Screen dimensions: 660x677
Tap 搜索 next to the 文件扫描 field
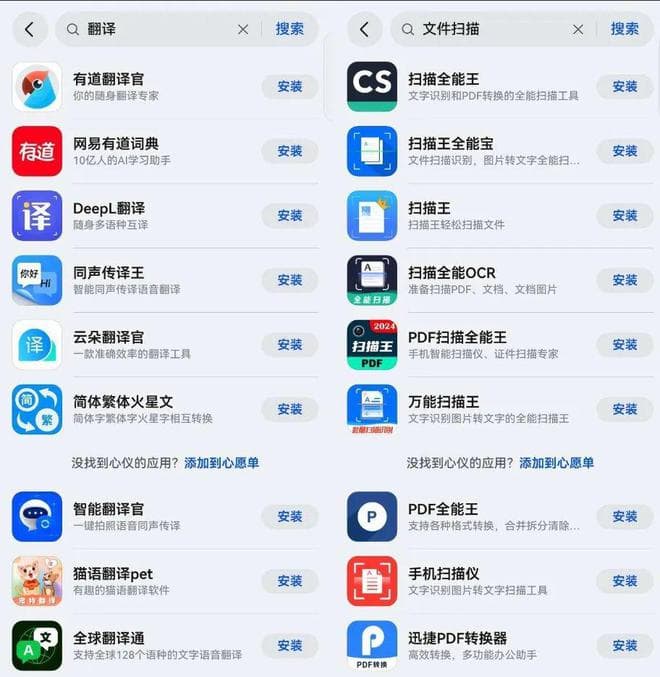point(625,29)
